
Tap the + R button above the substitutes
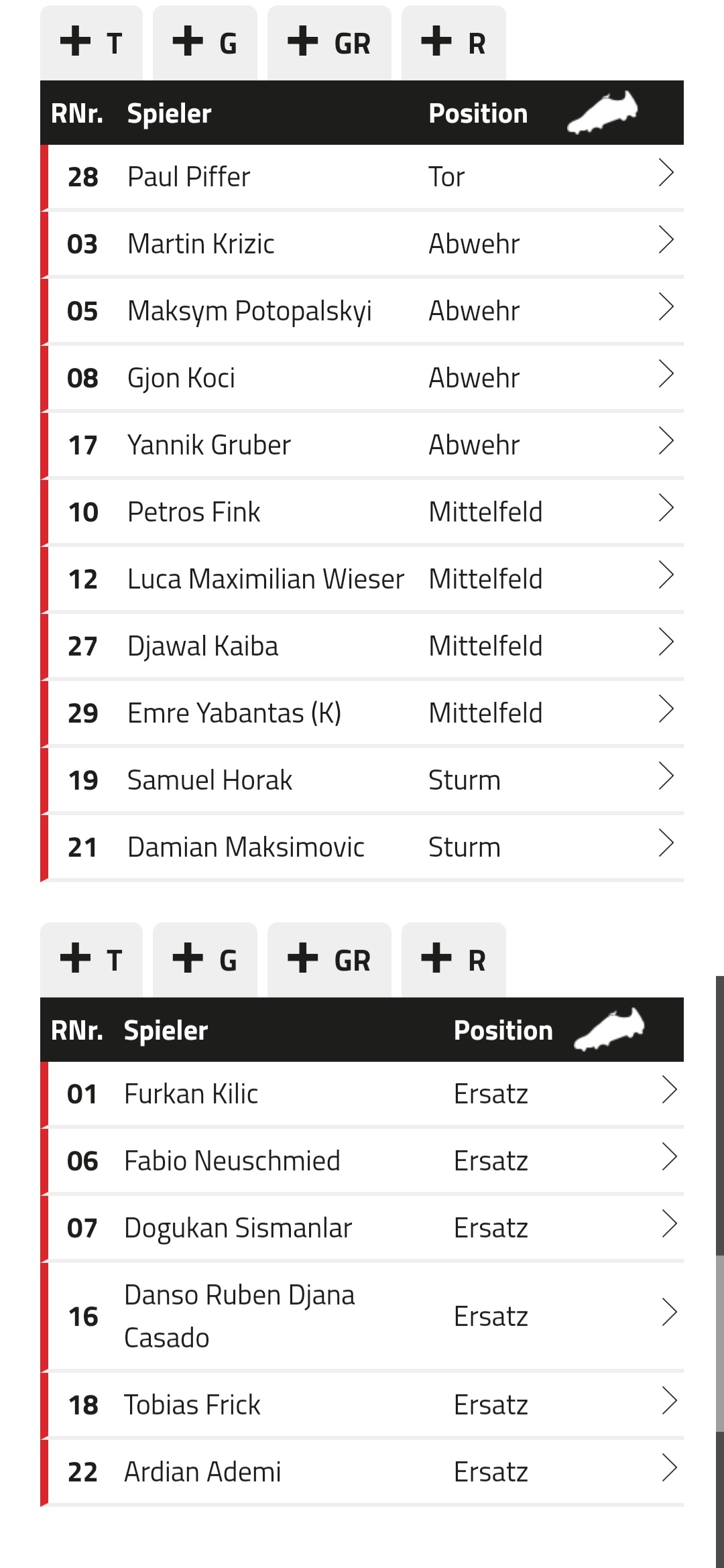(x=454, y=960)
